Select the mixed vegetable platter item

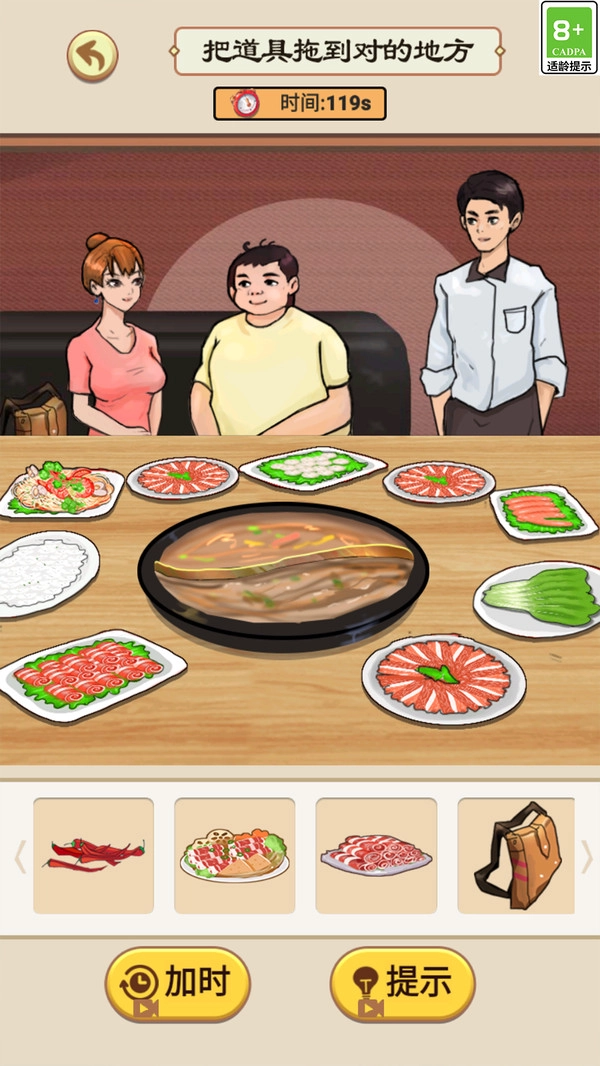[235, 855]
